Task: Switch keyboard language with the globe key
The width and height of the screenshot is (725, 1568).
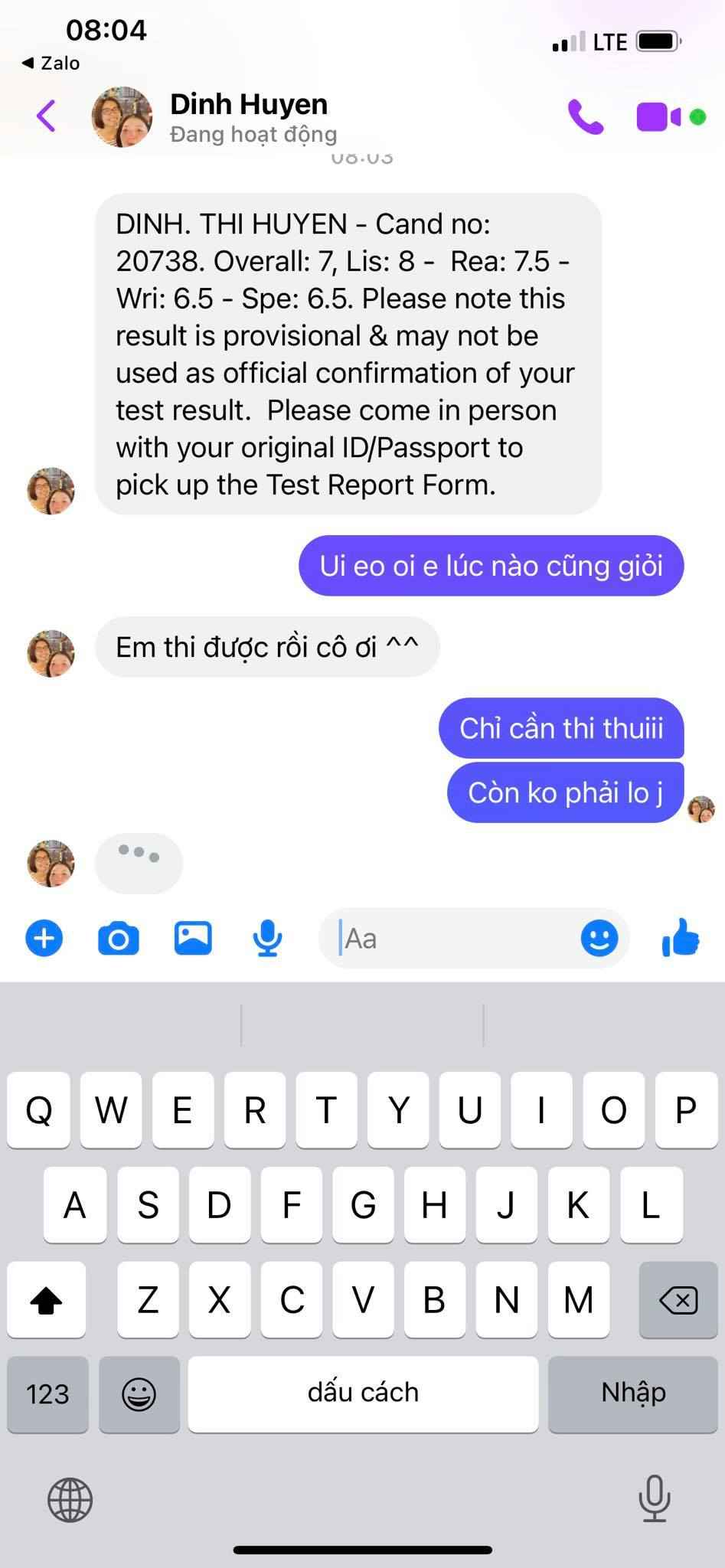Action: click(70, 1500)
